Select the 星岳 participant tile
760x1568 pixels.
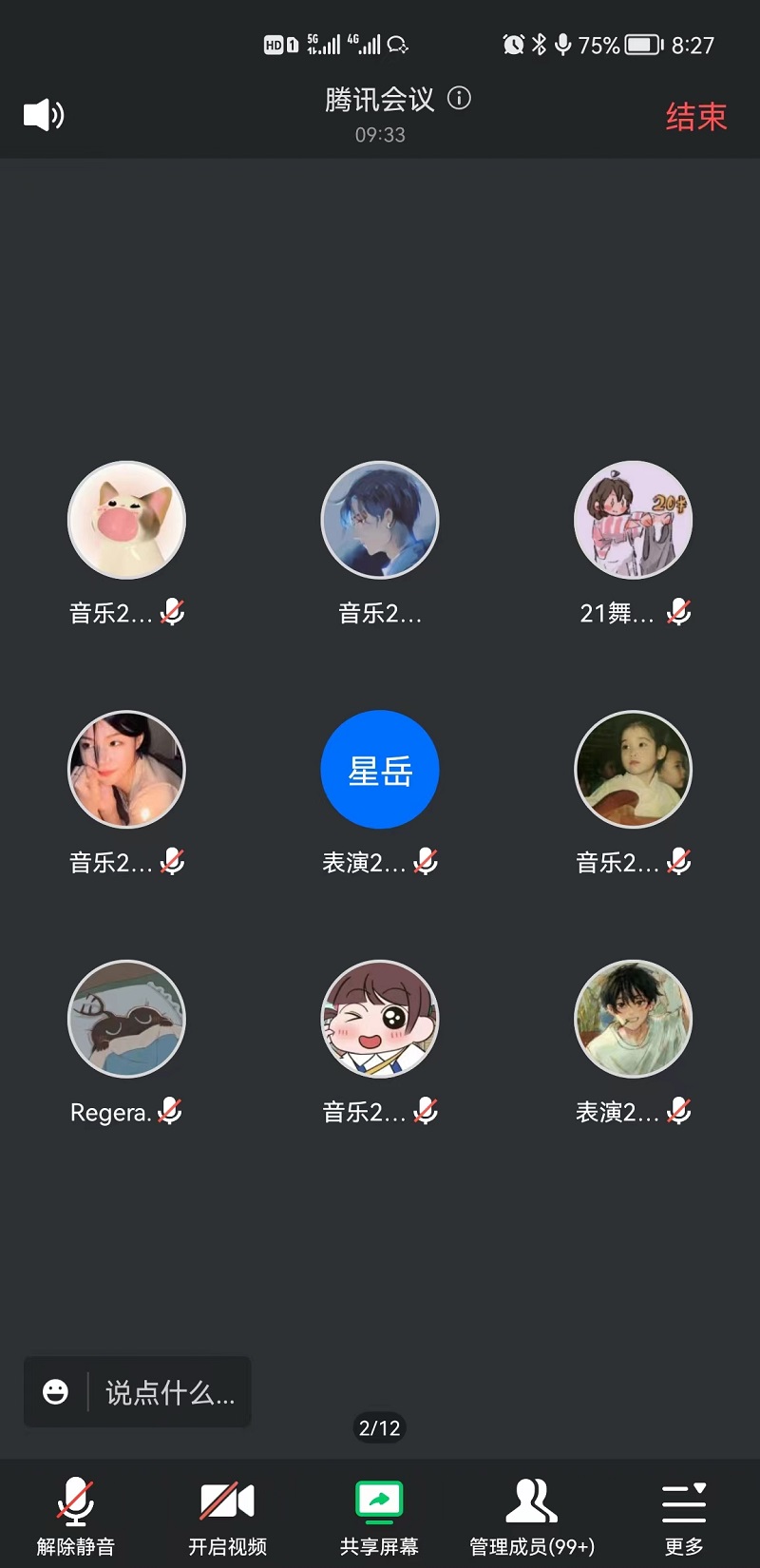(380, 770)
